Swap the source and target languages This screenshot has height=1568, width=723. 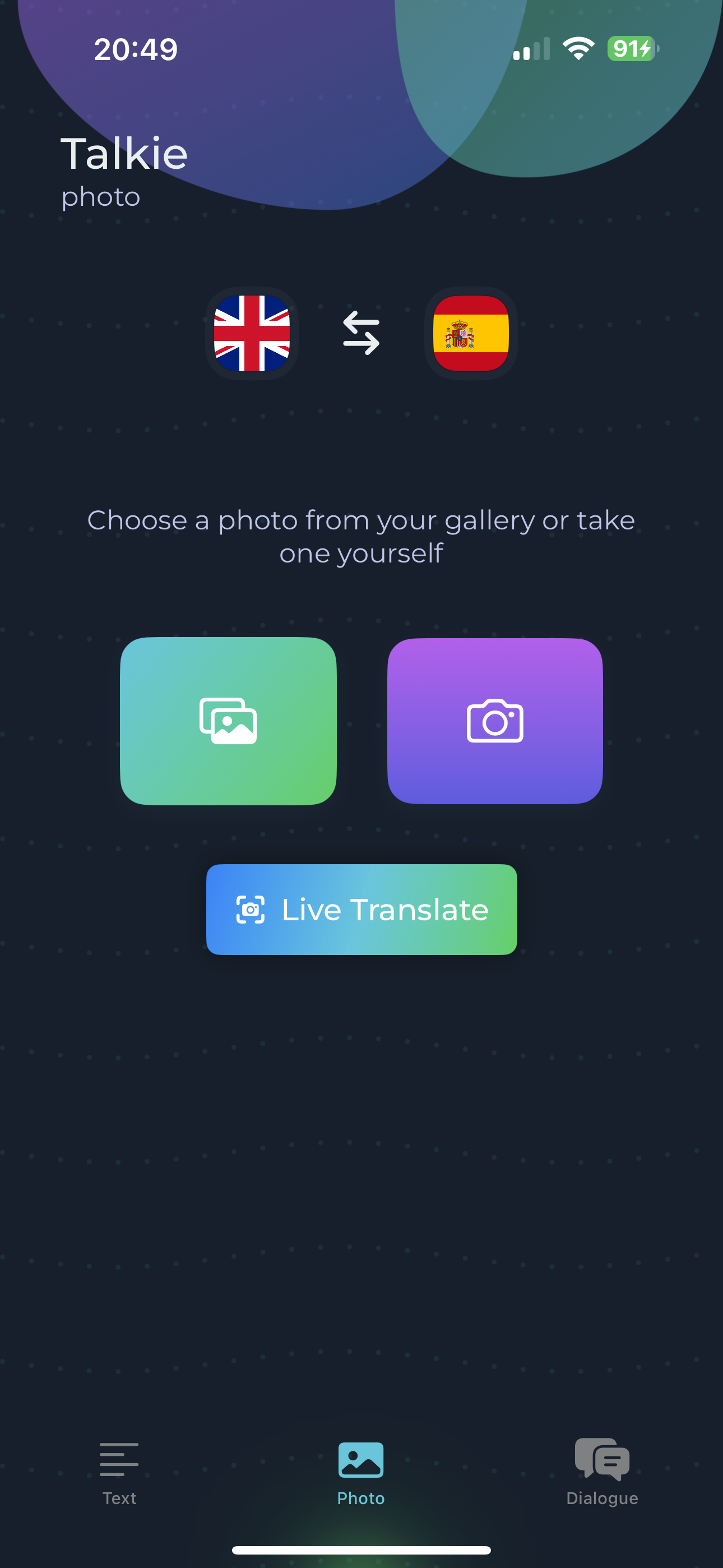[x=361, y=333]
